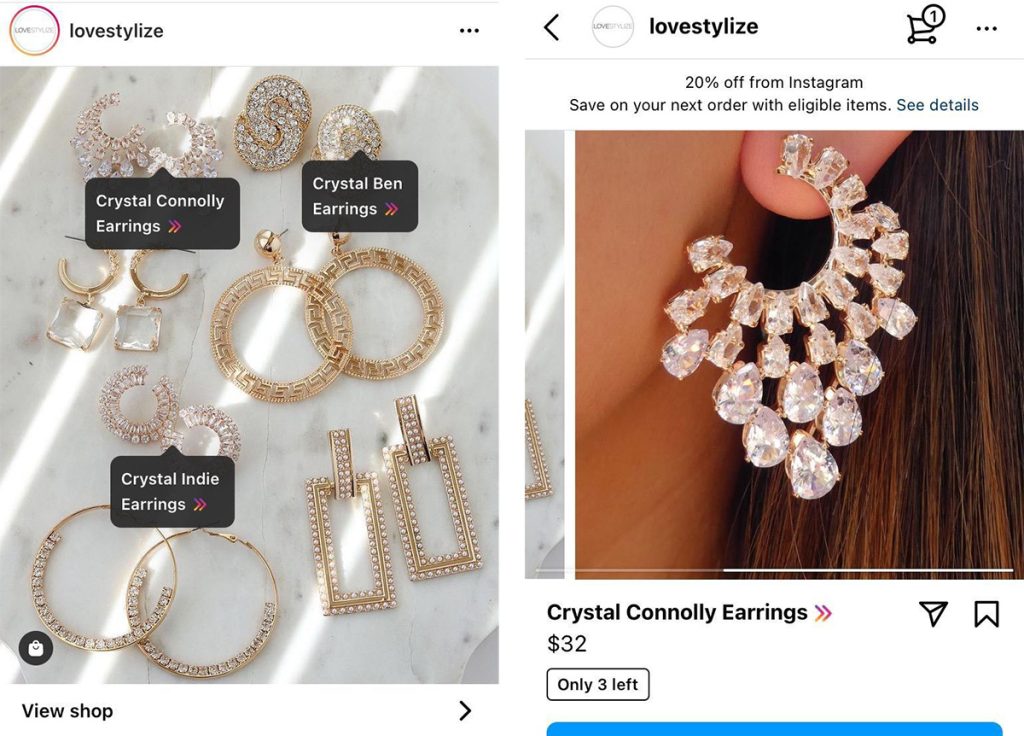The image size is (1024, 736).
Task: Open Crystal Ben Earrings product tag
Action: tap(358, 196)
